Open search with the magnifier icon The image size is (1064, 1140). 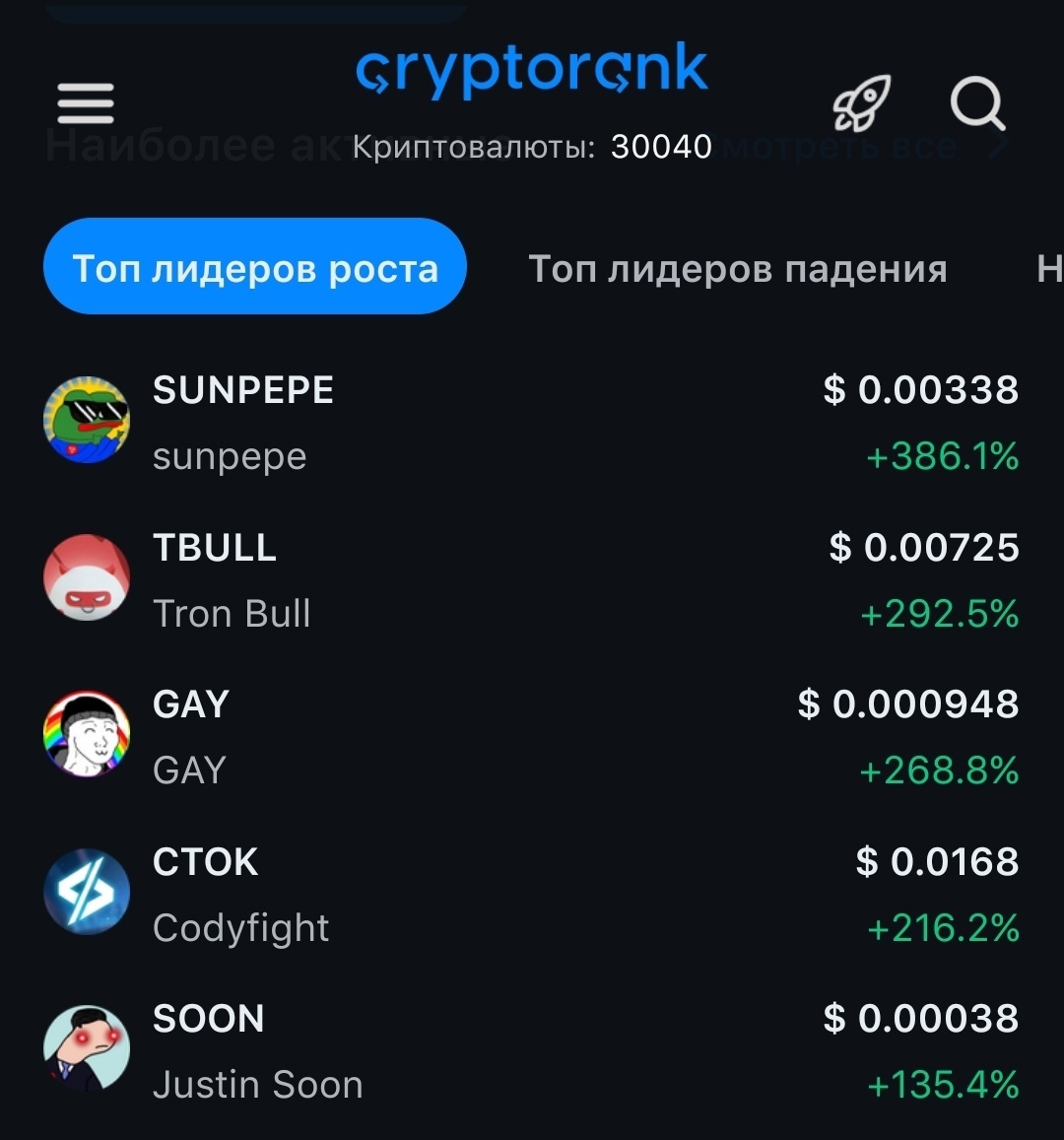977,102
